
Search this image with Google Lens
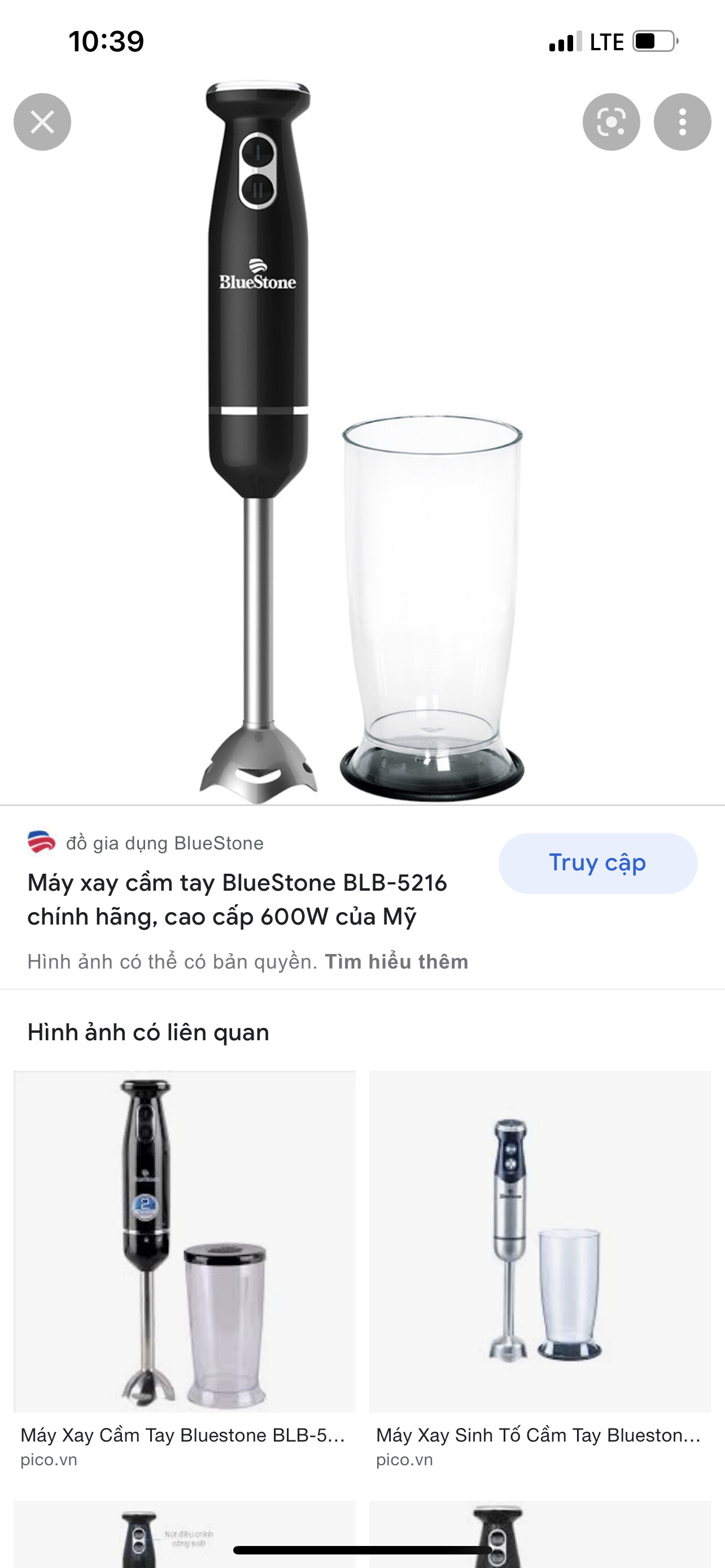tap(610, 122)
